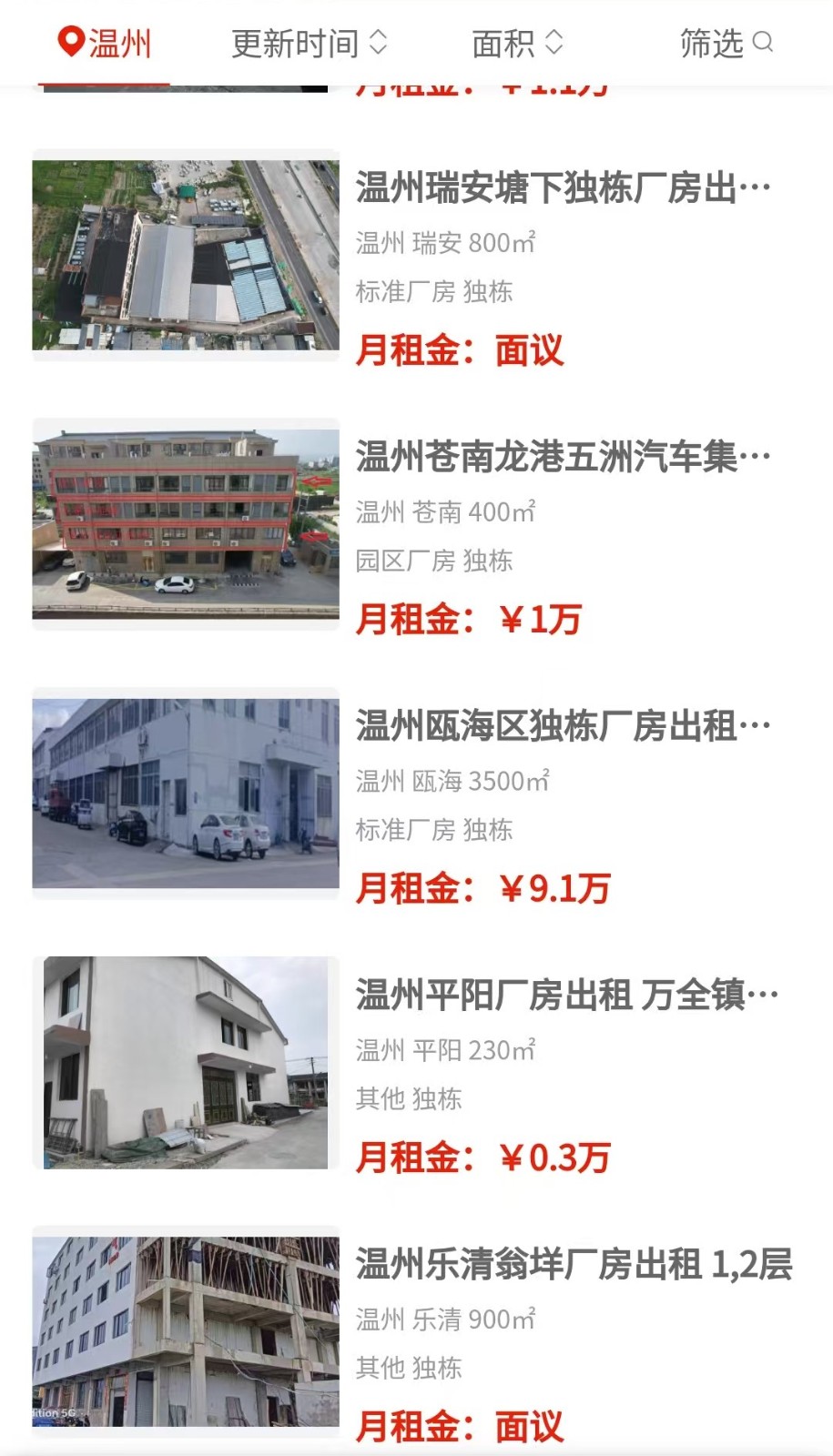Sort listings by 面积
This screenshot has width=833, height=1456.
[517, 44]
